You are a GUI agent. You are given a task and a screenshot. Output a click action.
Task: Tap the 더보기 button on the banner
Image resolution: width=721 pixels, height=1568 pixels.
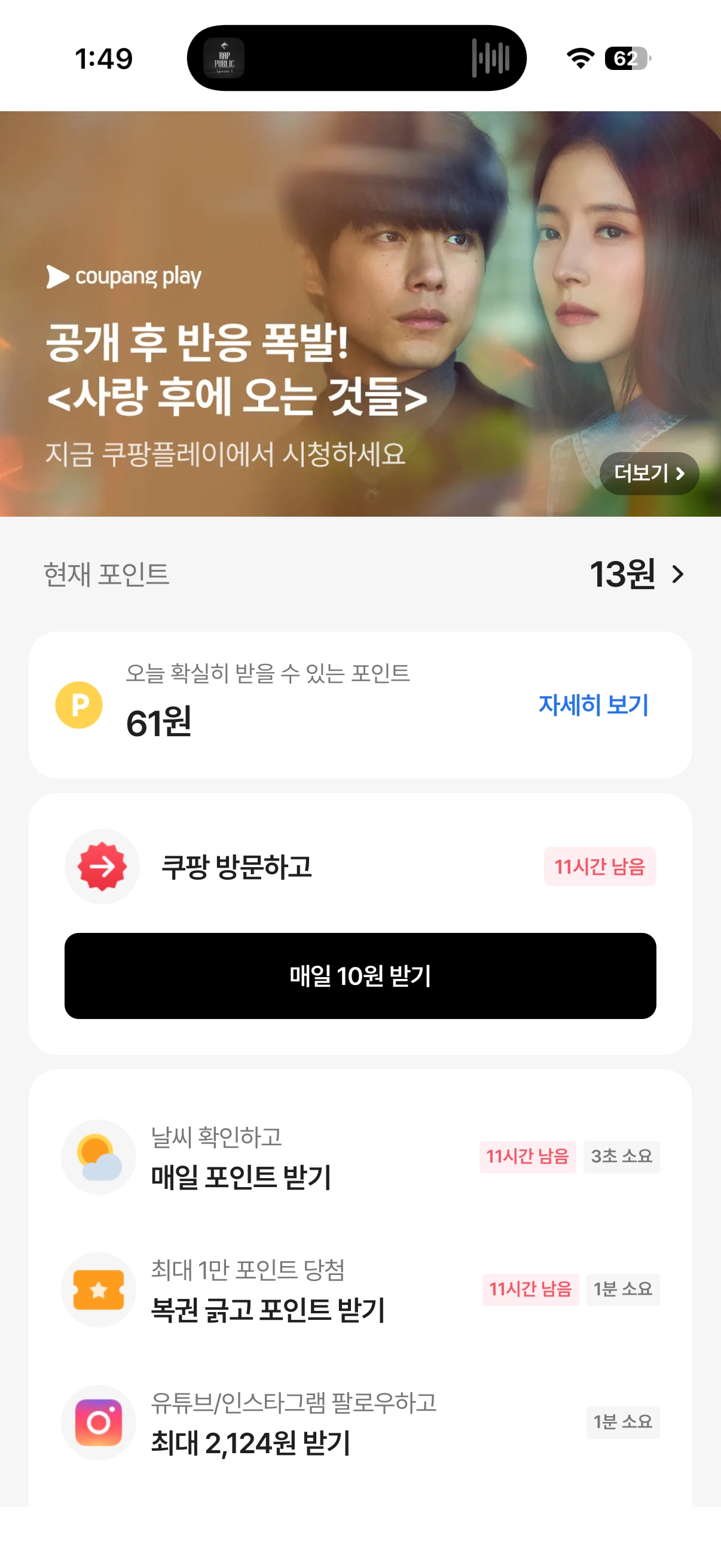click(x=649, y=473)
